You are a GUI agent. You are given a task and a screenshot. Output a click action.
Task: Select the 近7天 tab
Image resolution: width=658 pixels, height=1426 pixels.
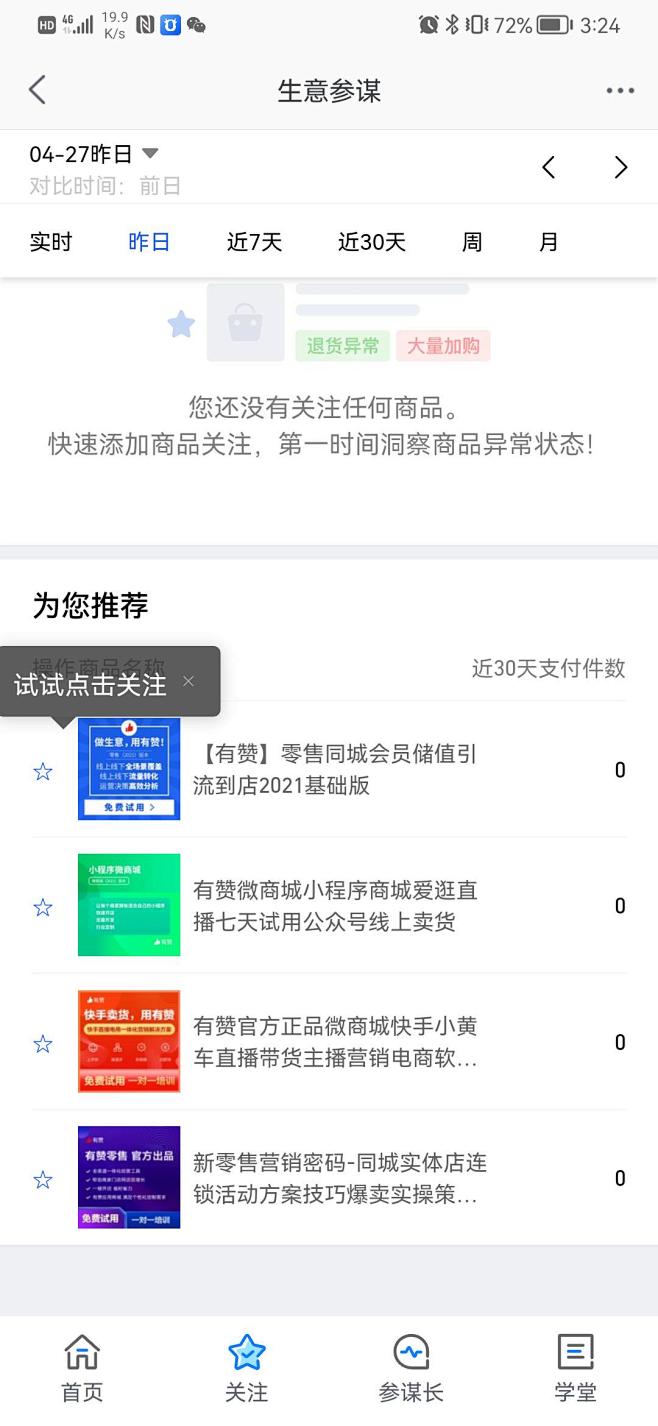255,242
